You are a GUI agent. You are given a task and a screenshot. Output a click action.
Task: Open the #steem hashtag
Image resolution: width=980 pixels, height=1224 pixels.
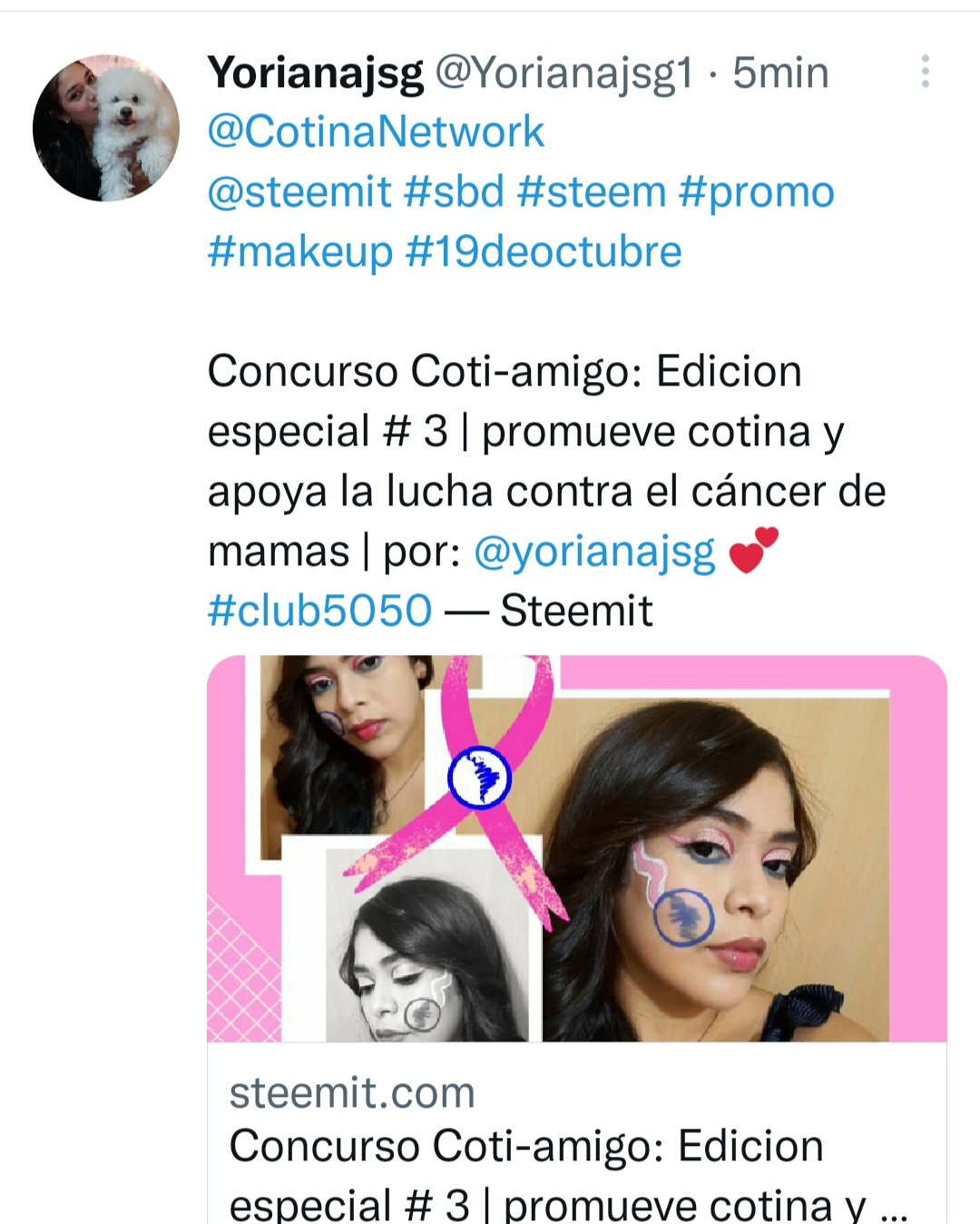click(592, 192)
